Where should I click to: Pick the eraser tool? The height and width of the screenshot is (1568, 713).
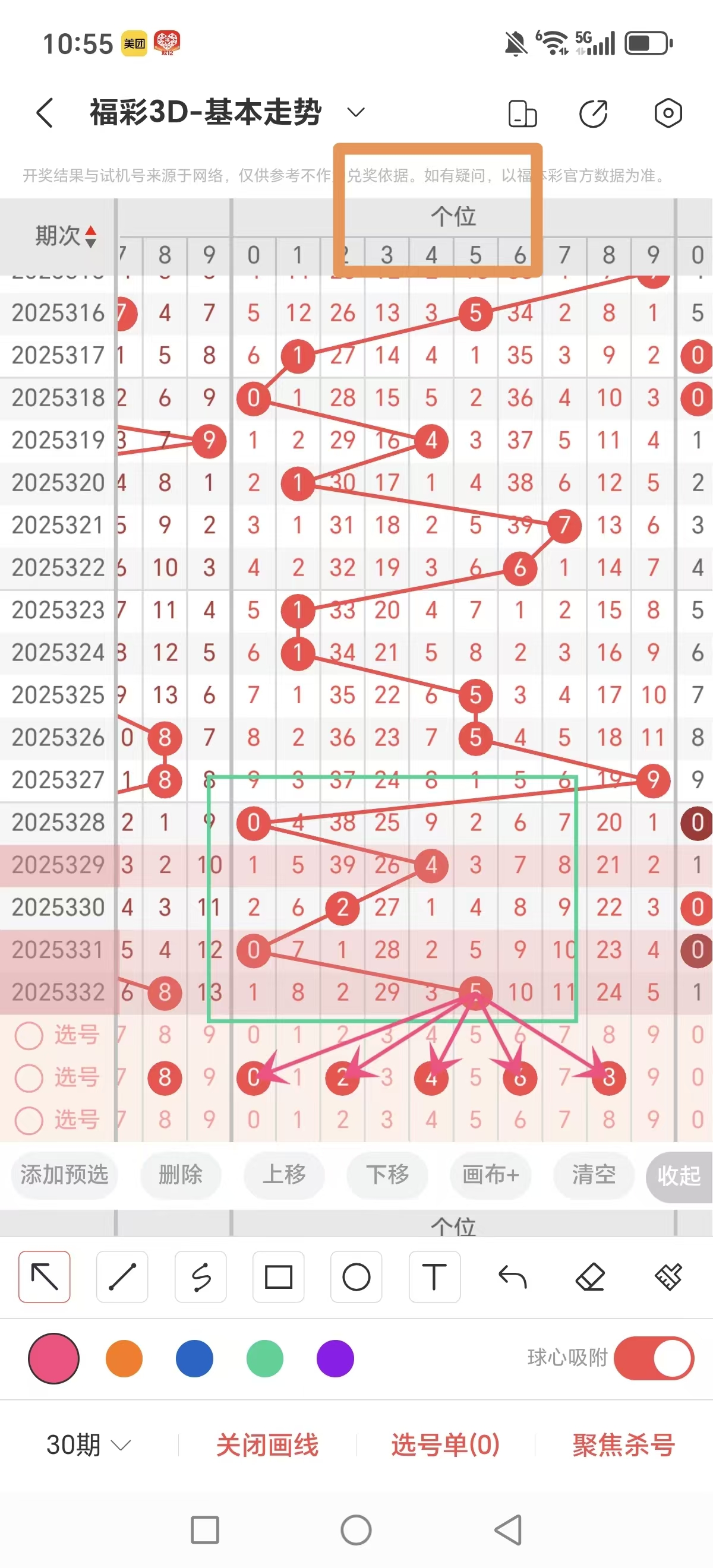[x=590, y=1276]
